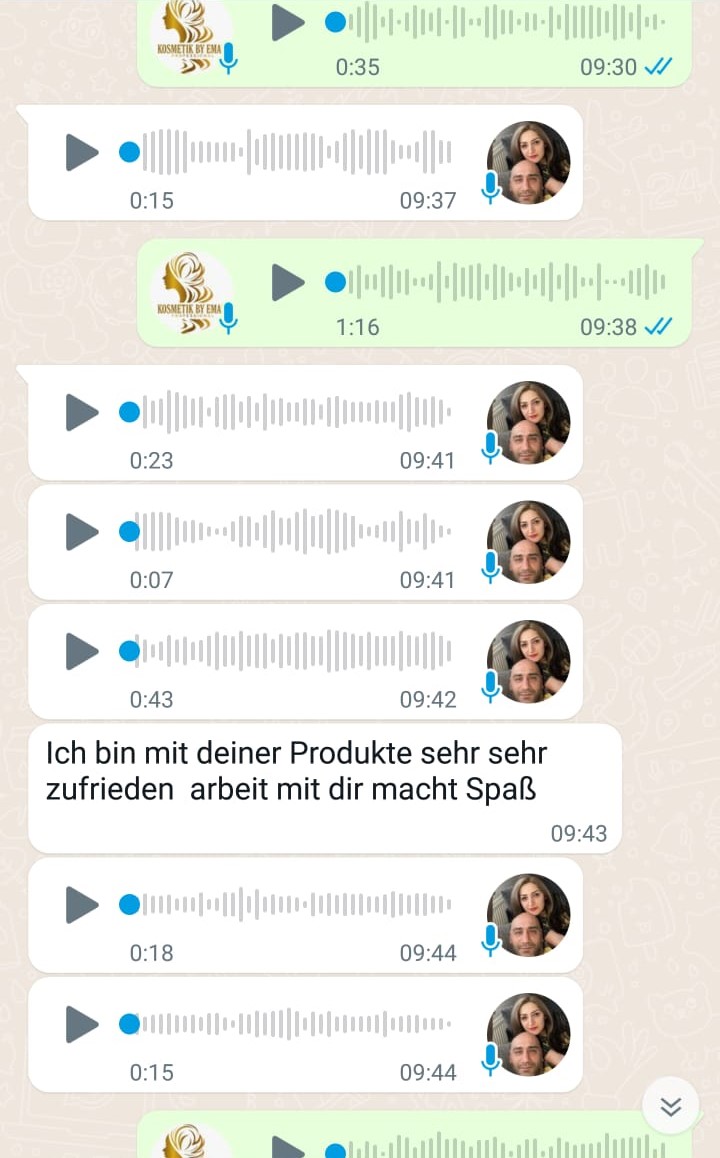Start the 0:15 voice message received at 09:44
Viewport: 720px width, 1158px height.
pos(82,1024)
